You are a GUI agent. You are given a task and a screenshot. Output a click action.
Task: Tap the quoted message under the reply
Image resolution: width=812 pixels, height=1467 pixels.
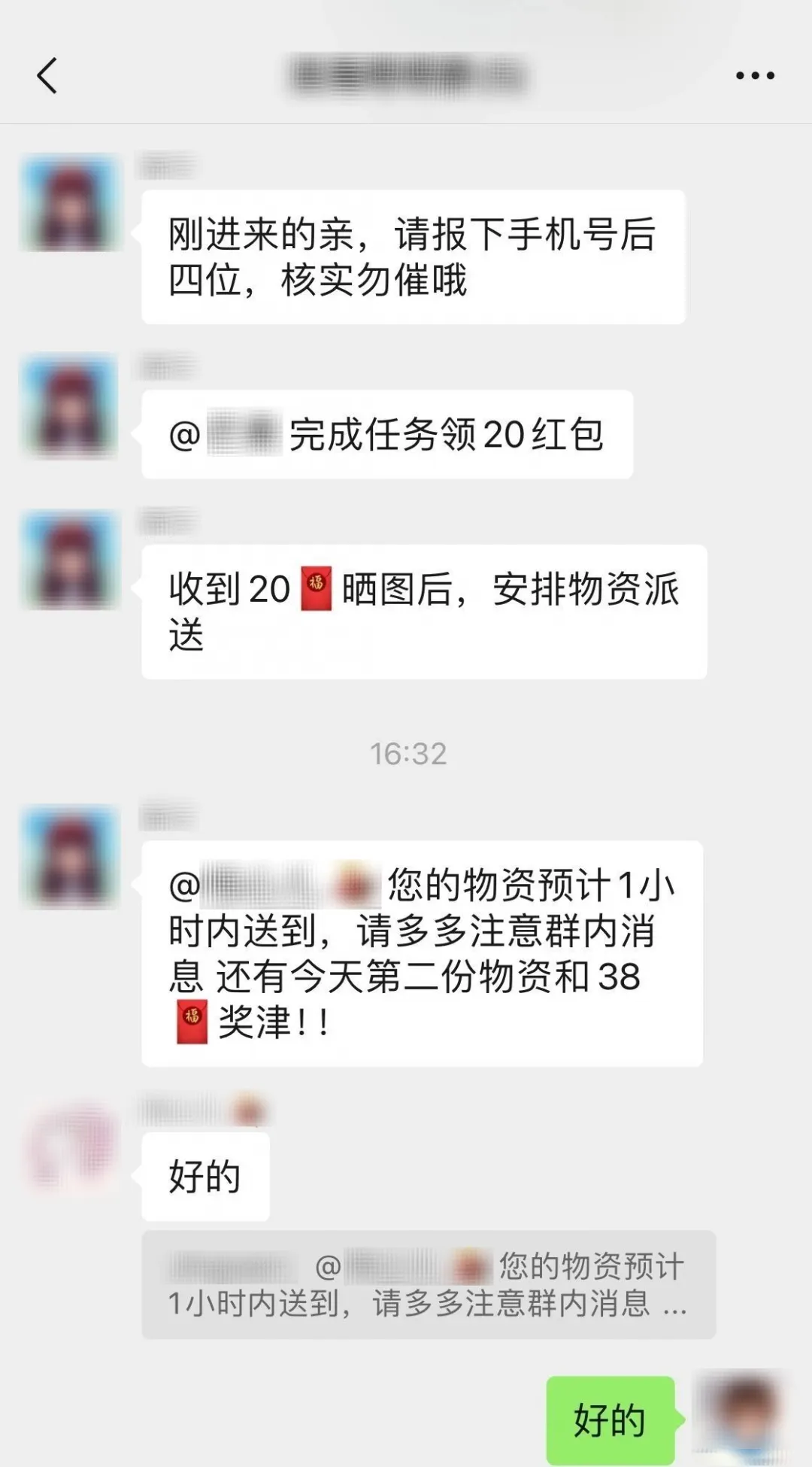coord(428,1285)
